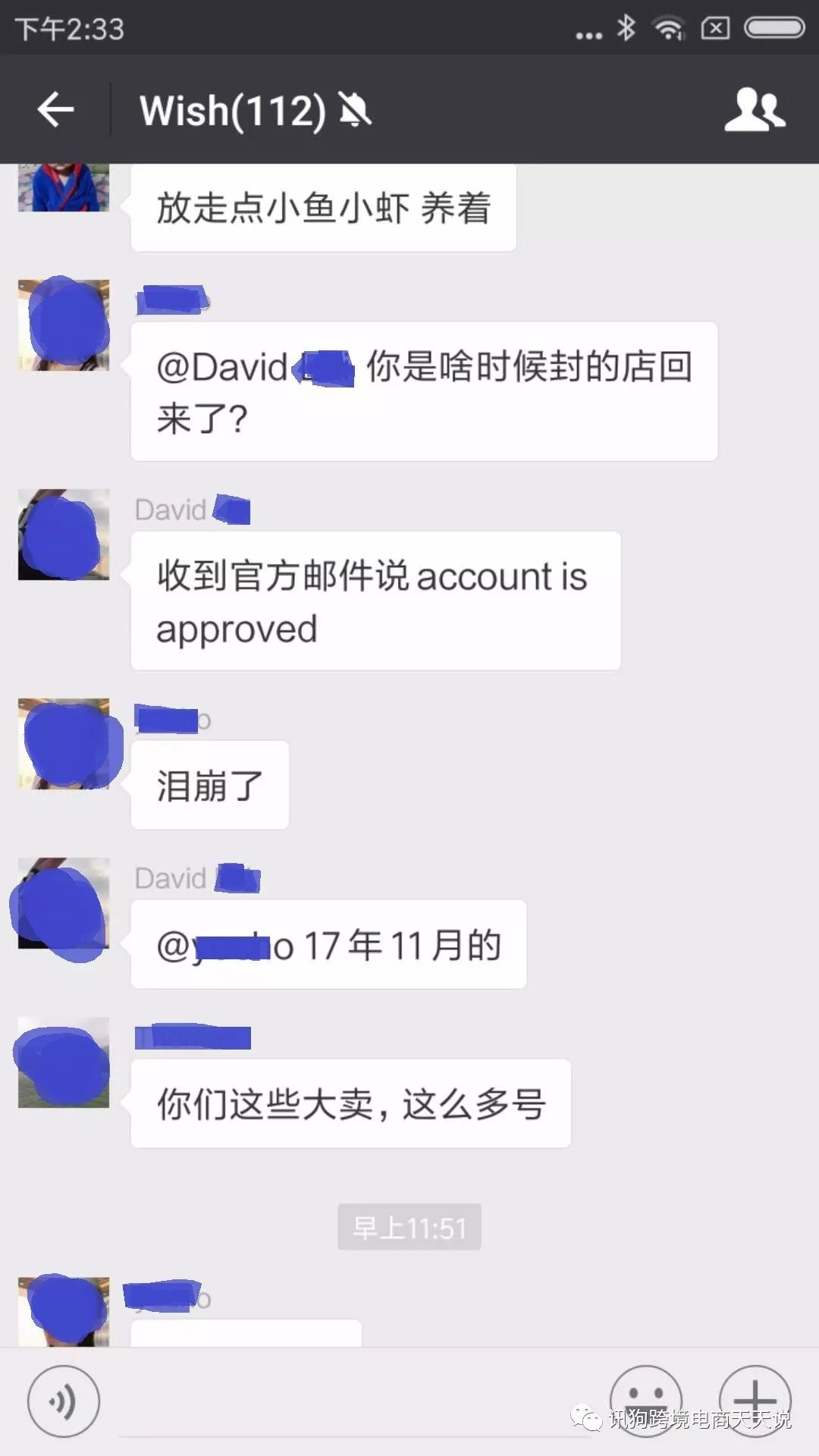Image resolution: width=819 pixels, height=1456 pixels.
Task: Open avatar of sender of '泪崩了'
Action: pos(64,744)
